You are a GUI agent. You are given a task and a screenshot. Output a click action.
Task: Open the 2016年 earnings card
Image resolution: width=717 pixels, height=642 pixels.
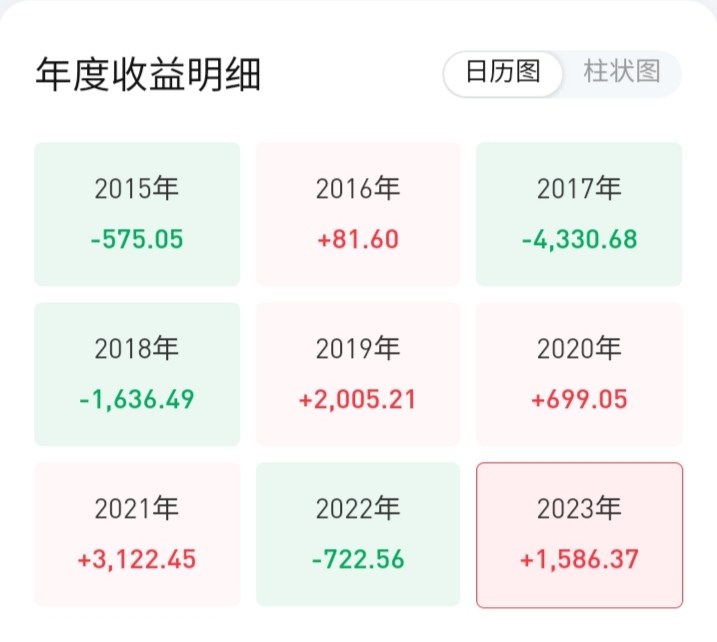[x=358, y=214]
